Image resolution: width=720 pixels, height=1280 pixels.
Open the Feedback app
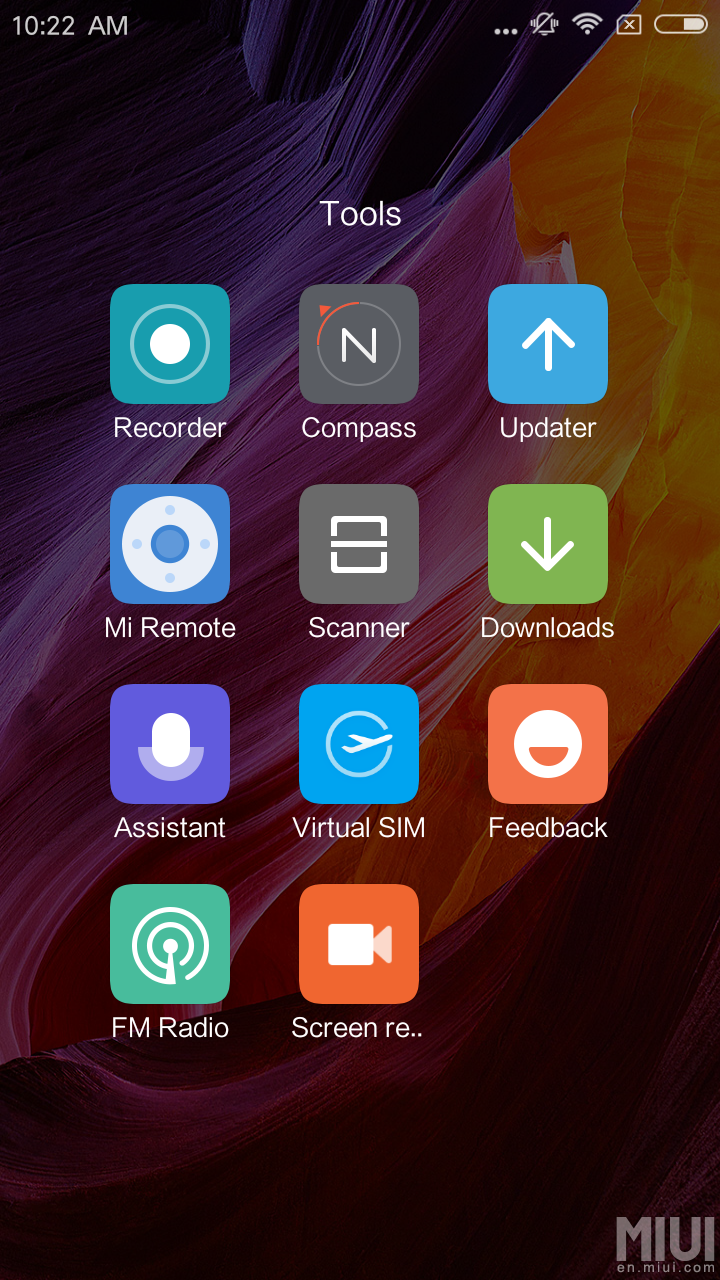(x=548, y=744)
